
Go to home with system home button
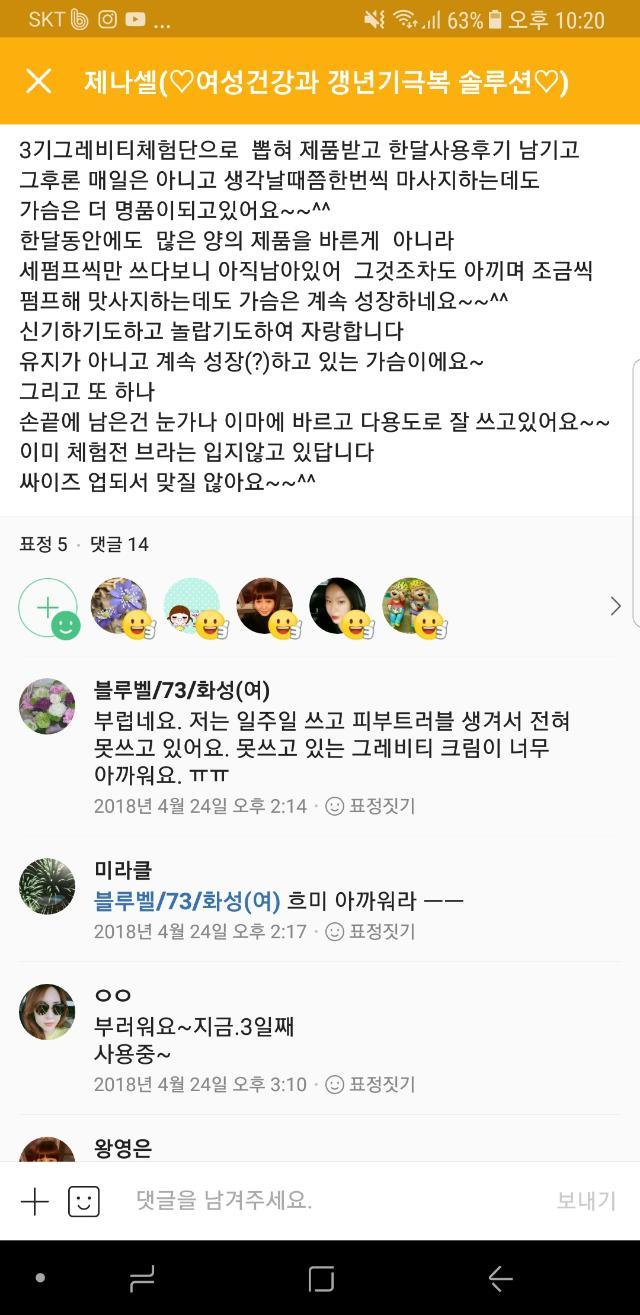click(x=321, y=1278)
